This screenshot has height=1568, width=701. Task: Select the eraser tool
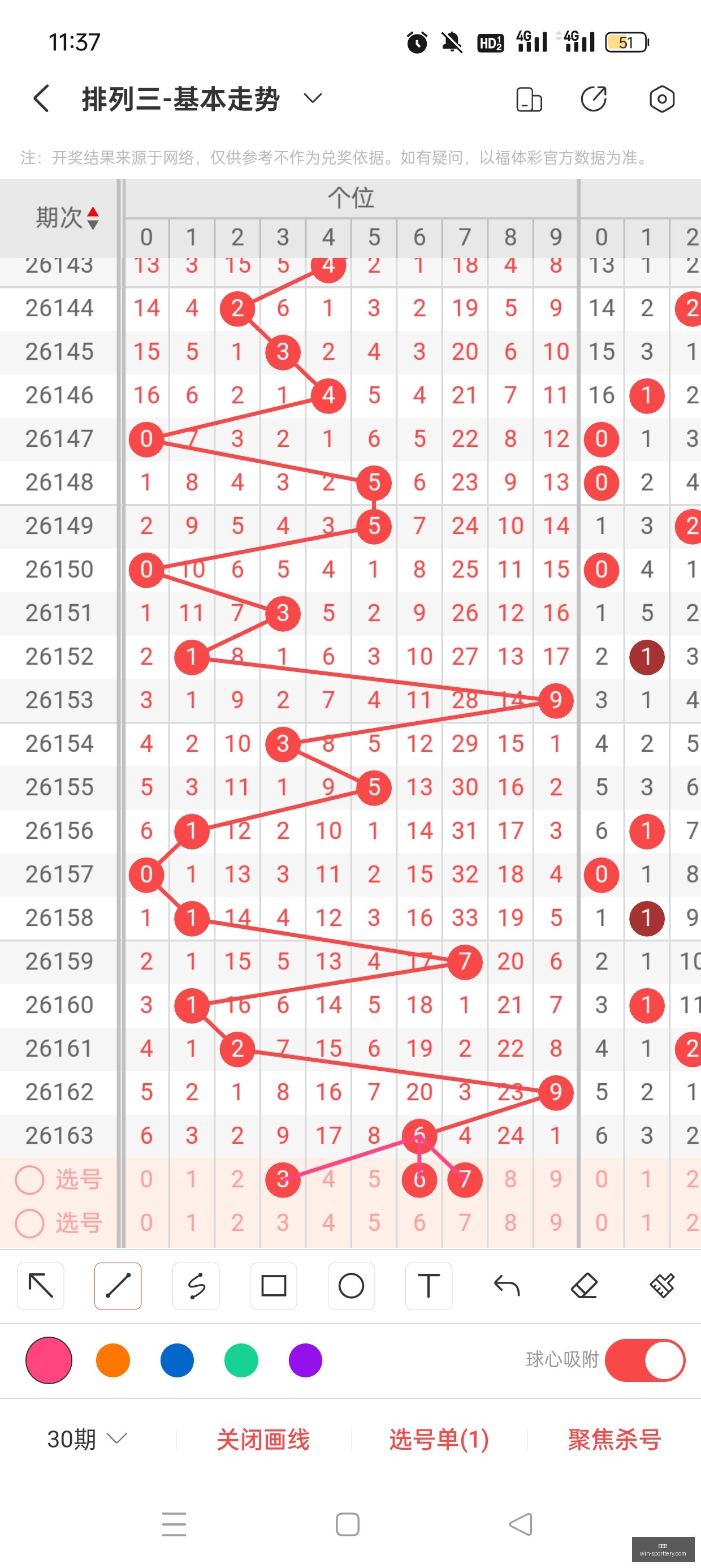click(x=584, y=1286)
